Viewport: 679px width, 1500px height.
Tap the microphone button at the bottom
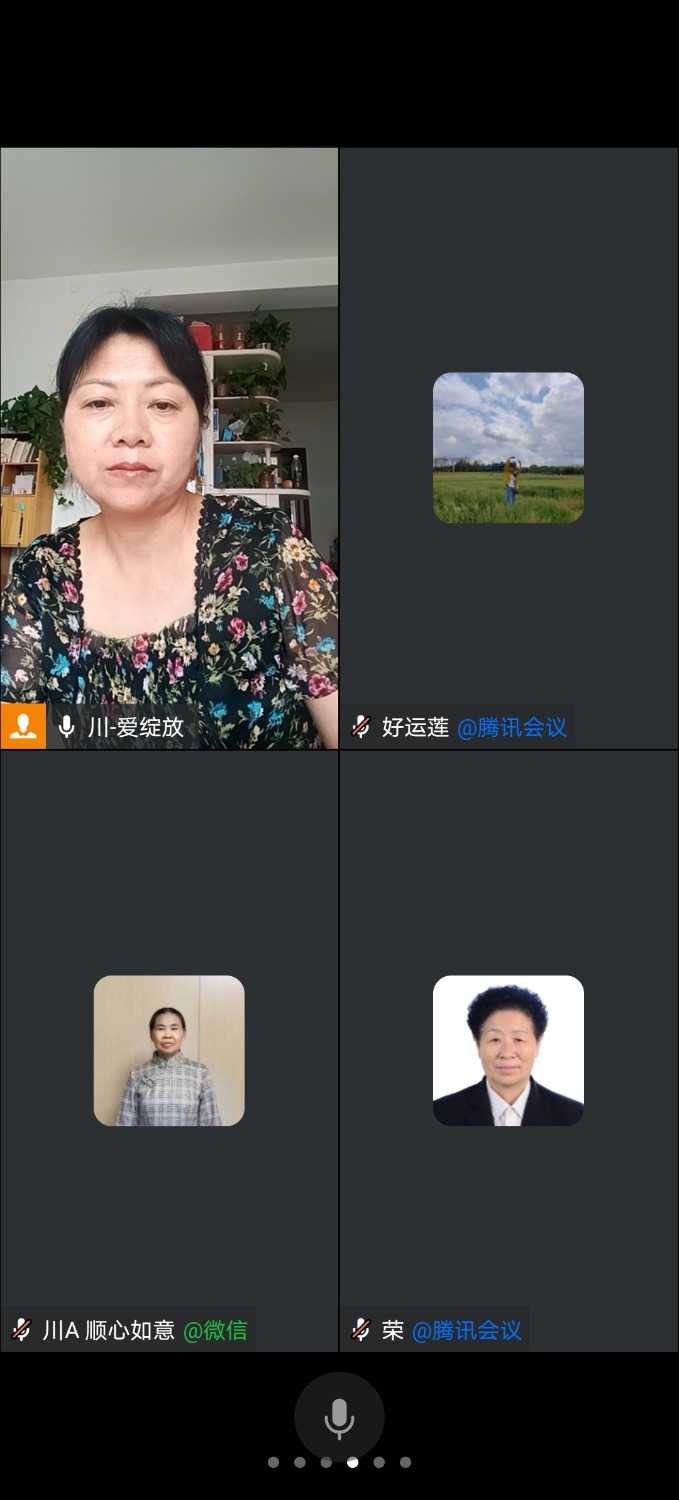(339, 1417)
